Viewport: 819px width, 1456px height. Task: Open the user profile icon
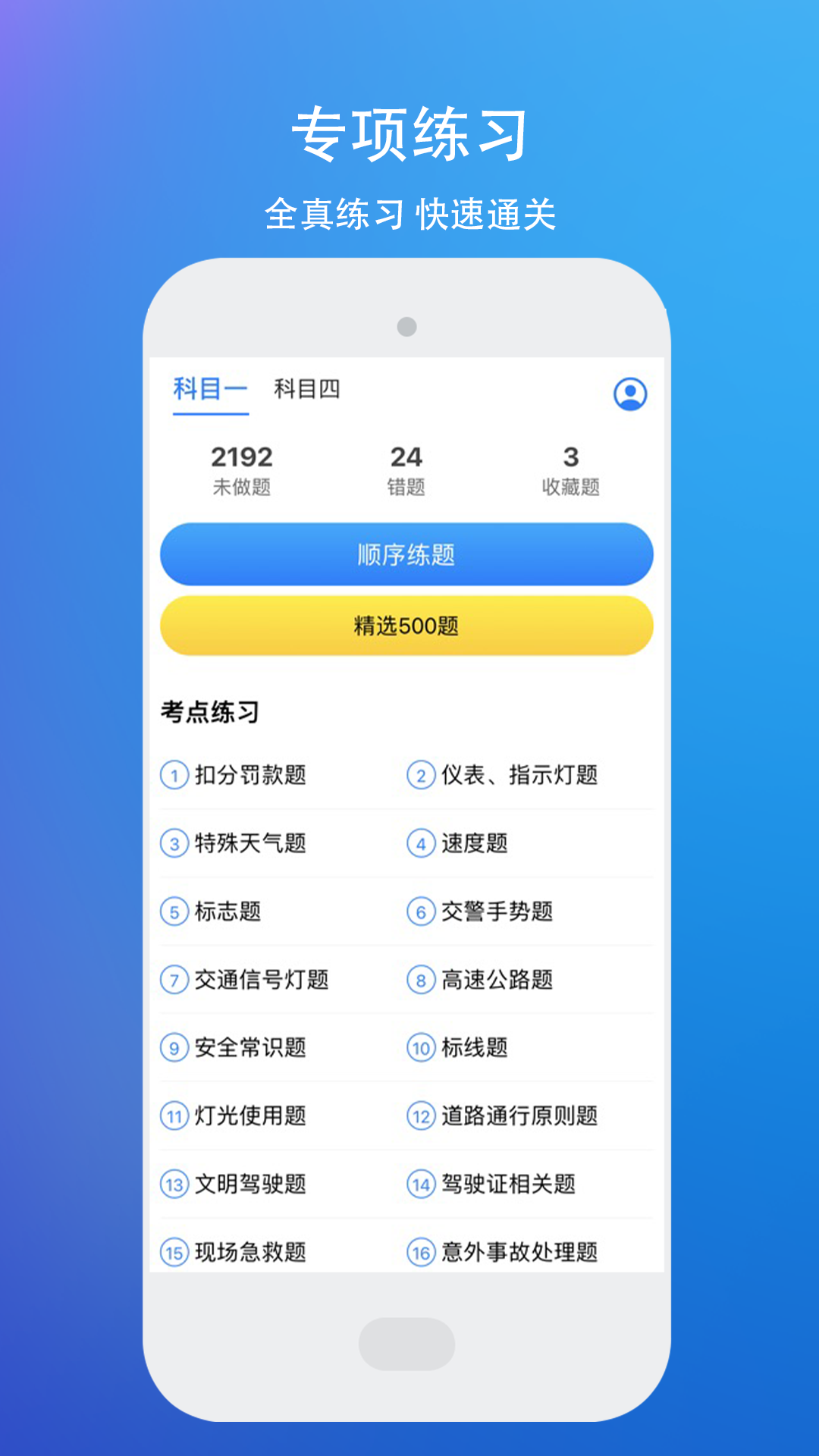coord(629,394)
